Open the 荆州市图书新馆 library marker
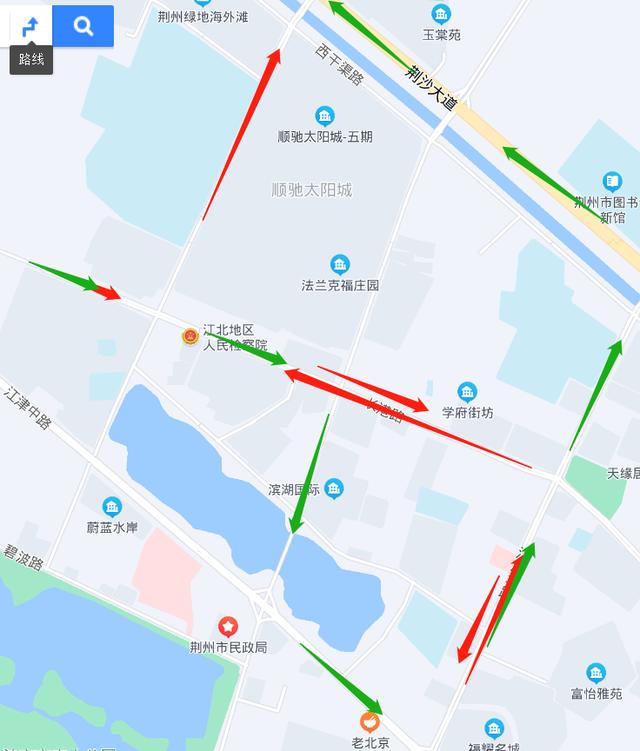The width and height of the screenshot is (640, 751). (x=612, y=182)
